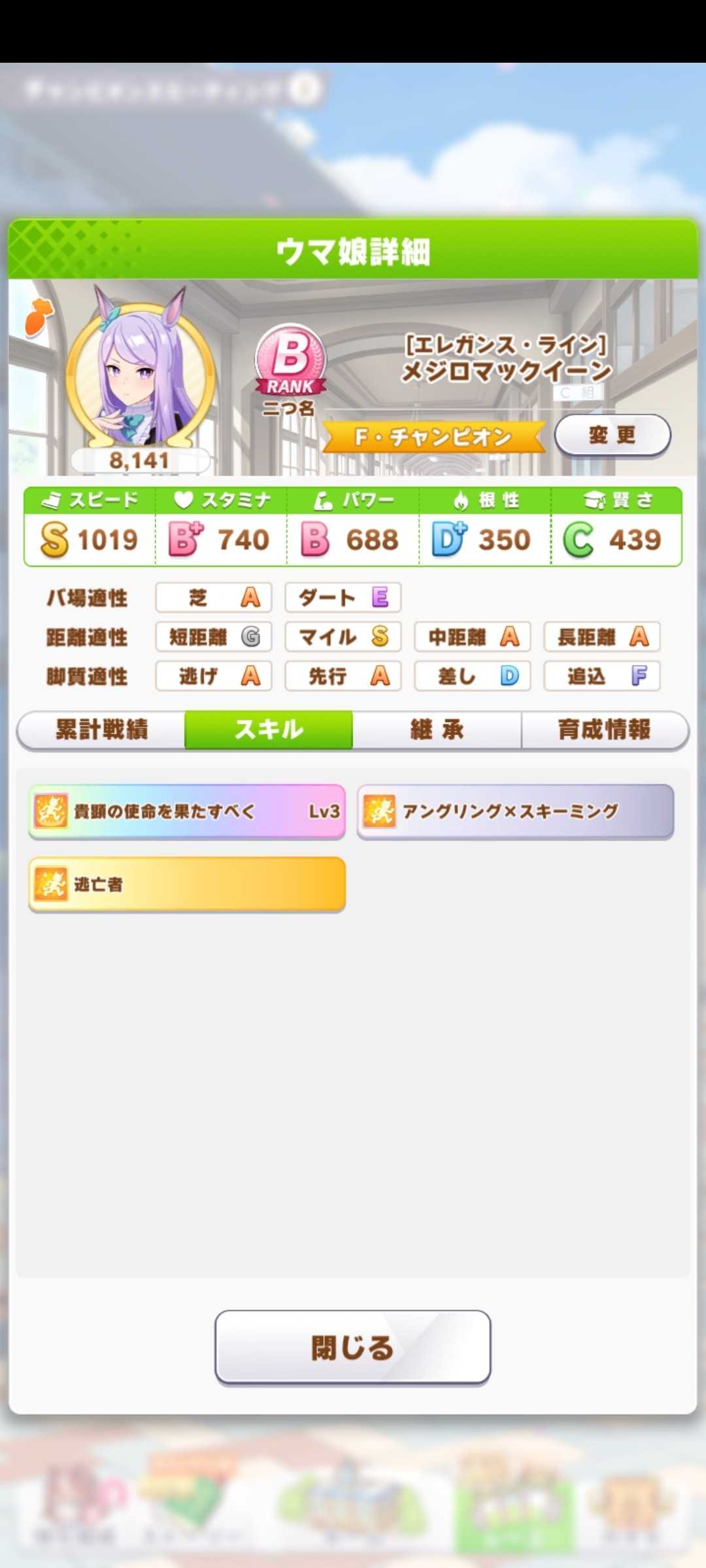Viewport: 706px width, 1568px height.
Task: Select the guts flame icon
Action: coord(462,500)
